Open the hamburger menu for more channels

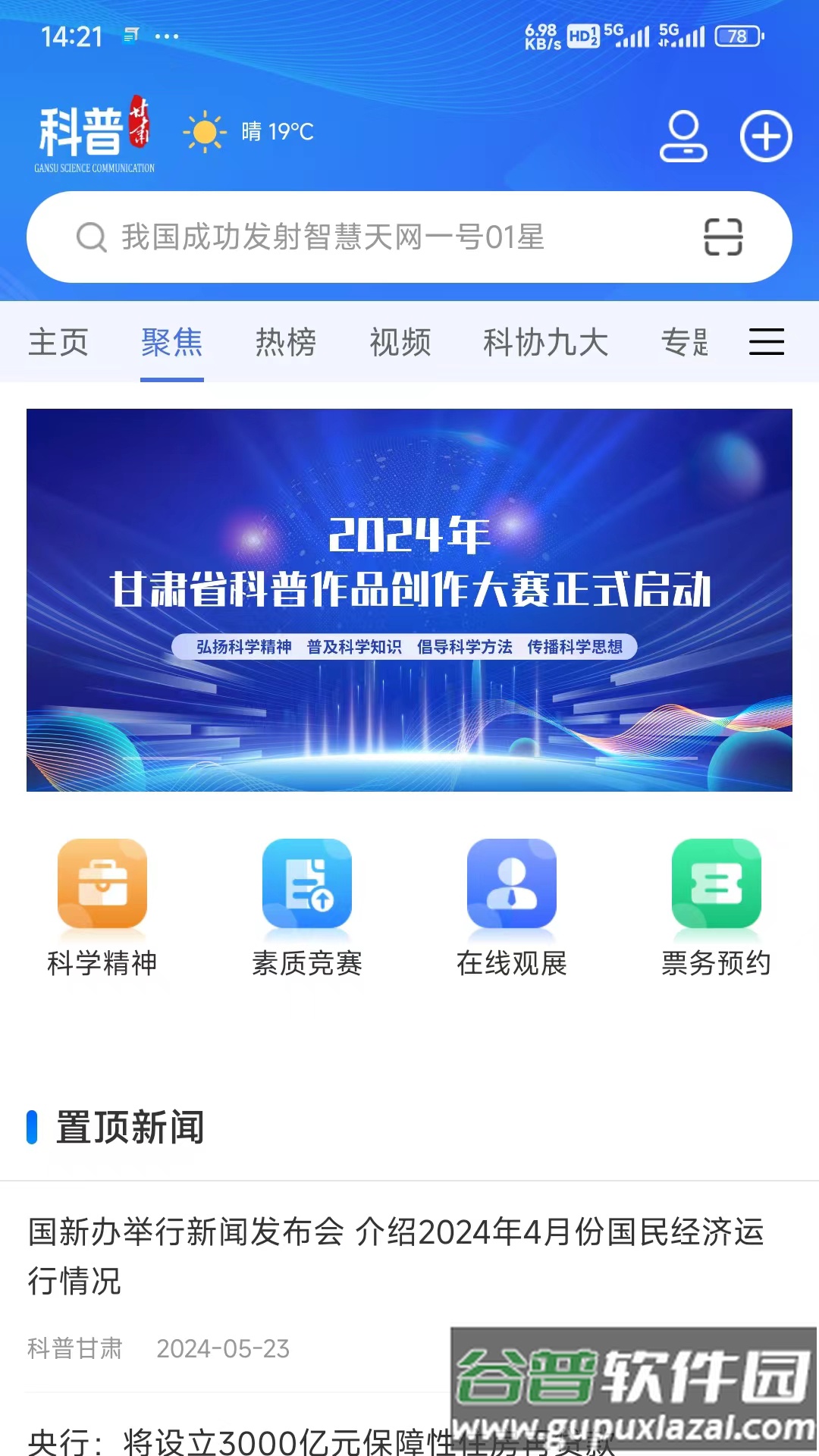point(766,342)
